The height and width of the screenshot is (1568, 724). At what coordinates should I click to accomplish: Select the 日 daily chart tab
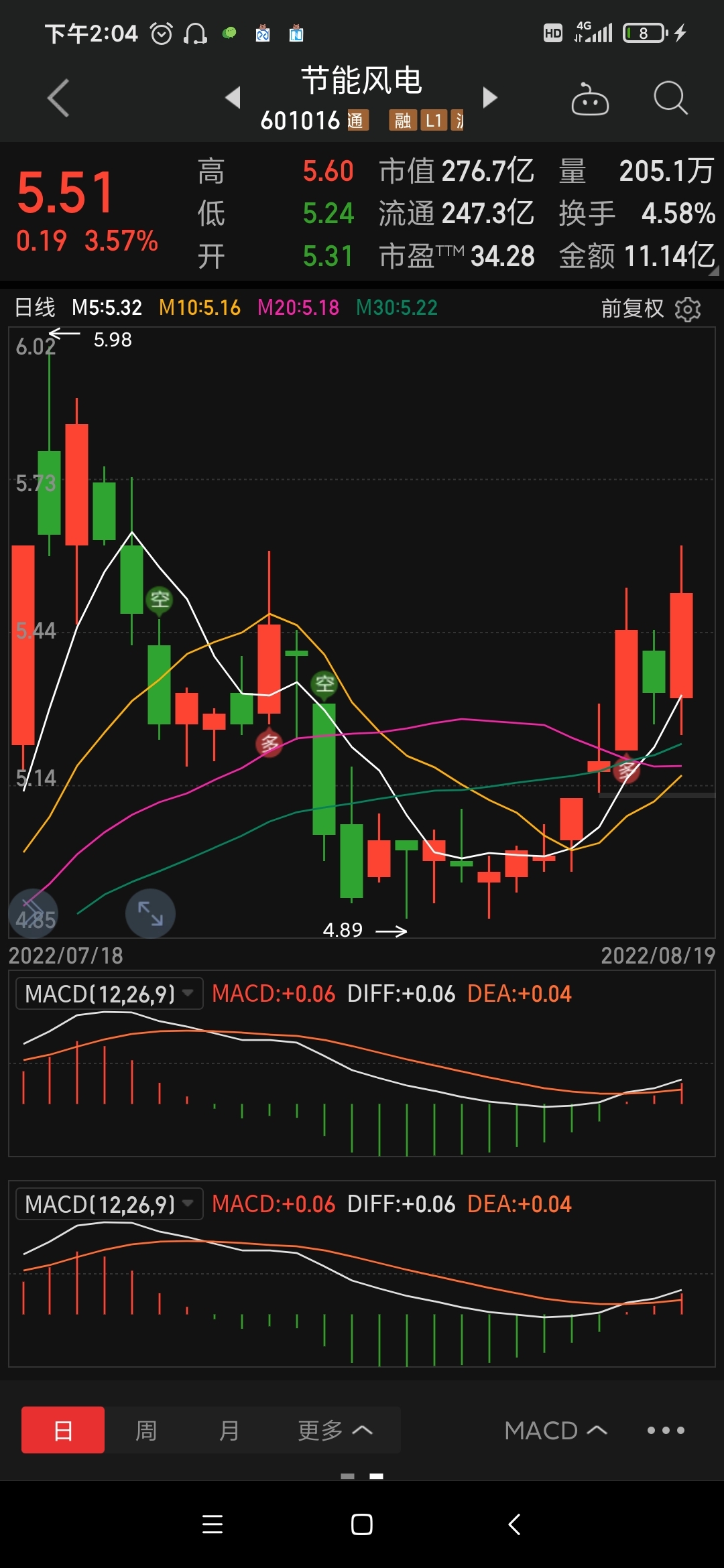point(63,1430)
